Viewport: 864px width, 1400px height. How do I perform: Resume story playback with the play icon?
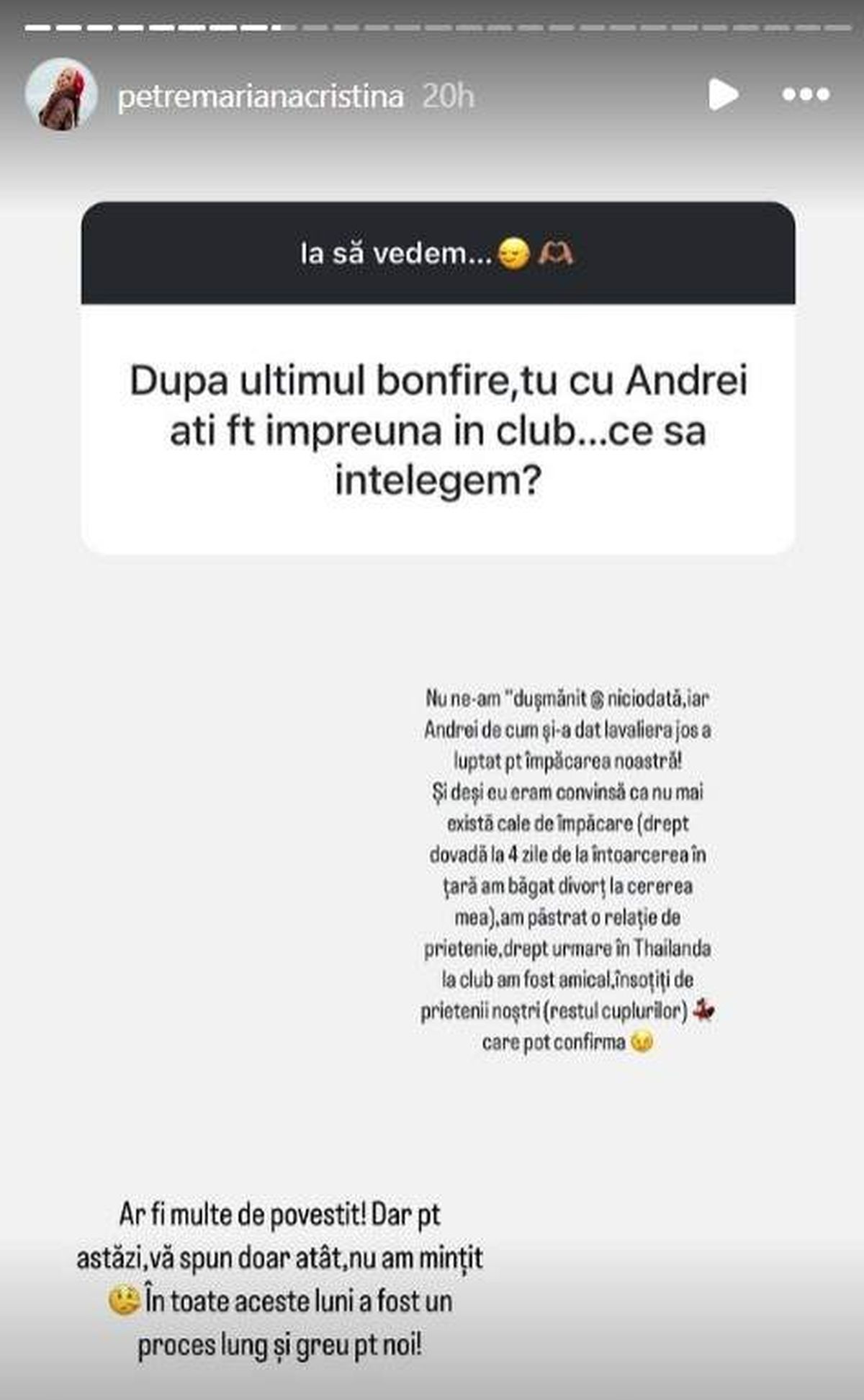click(723, 94)
